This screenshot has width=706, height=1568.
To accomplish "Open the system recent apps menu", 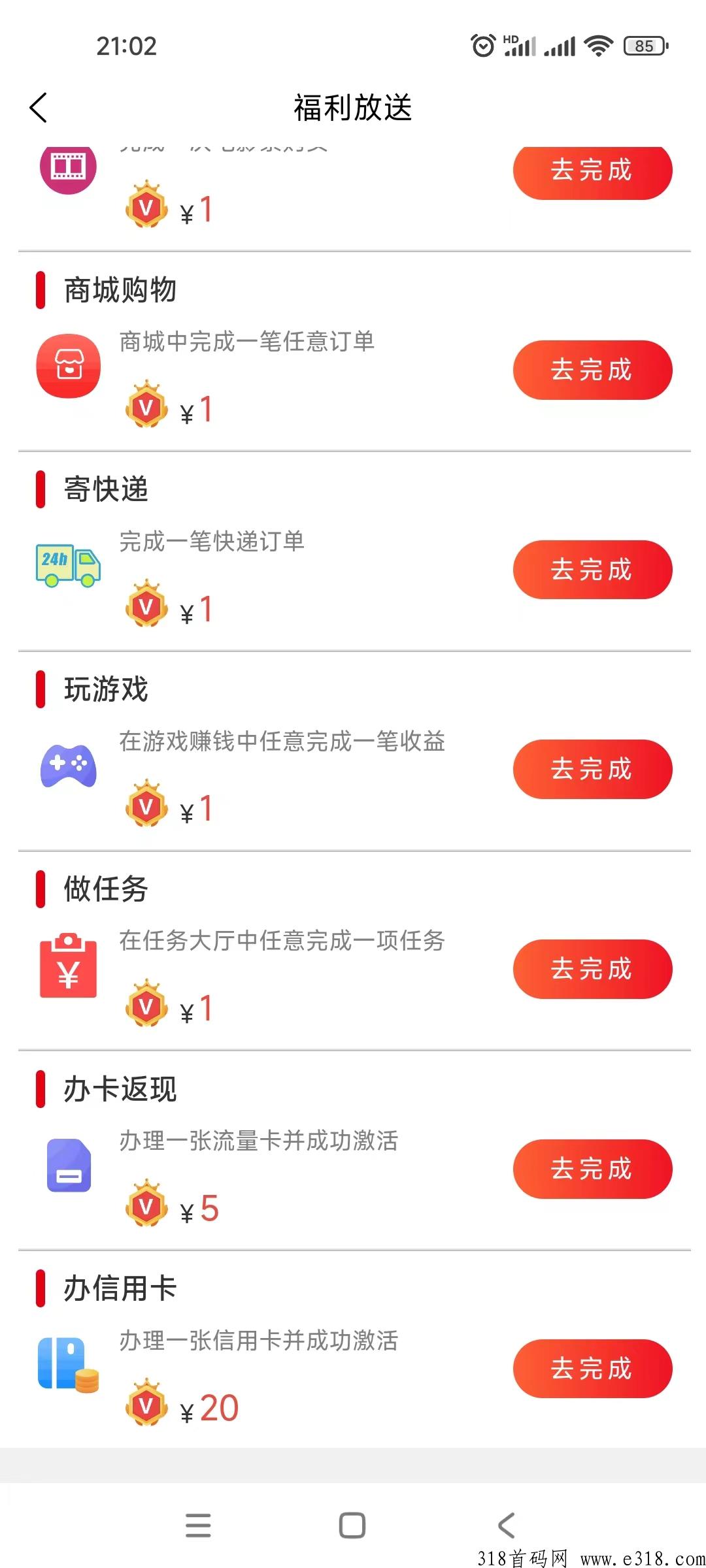I will coord(198,1526).
